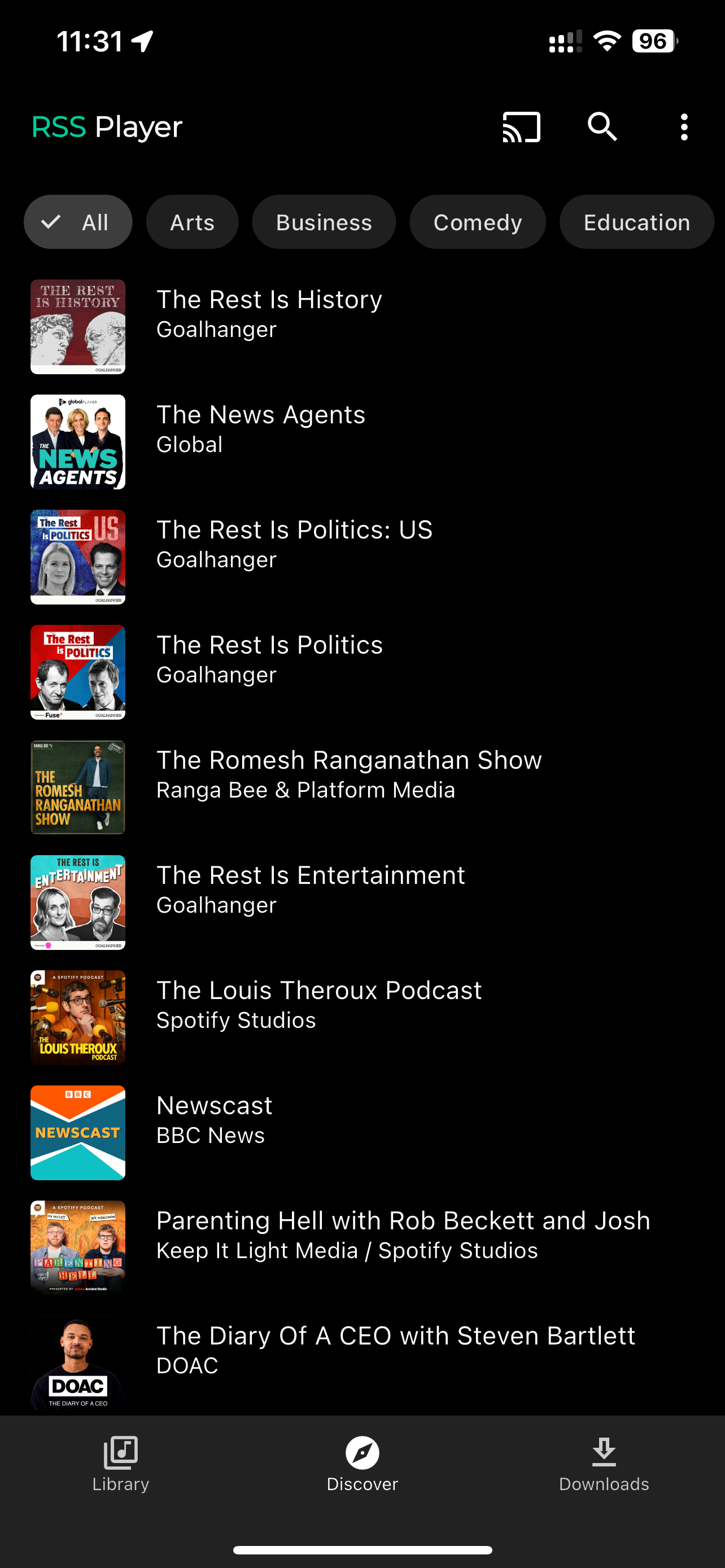The height and width of the screenshot is (1568, 725).
Task: Select the Education category chip
Action: 637,222
